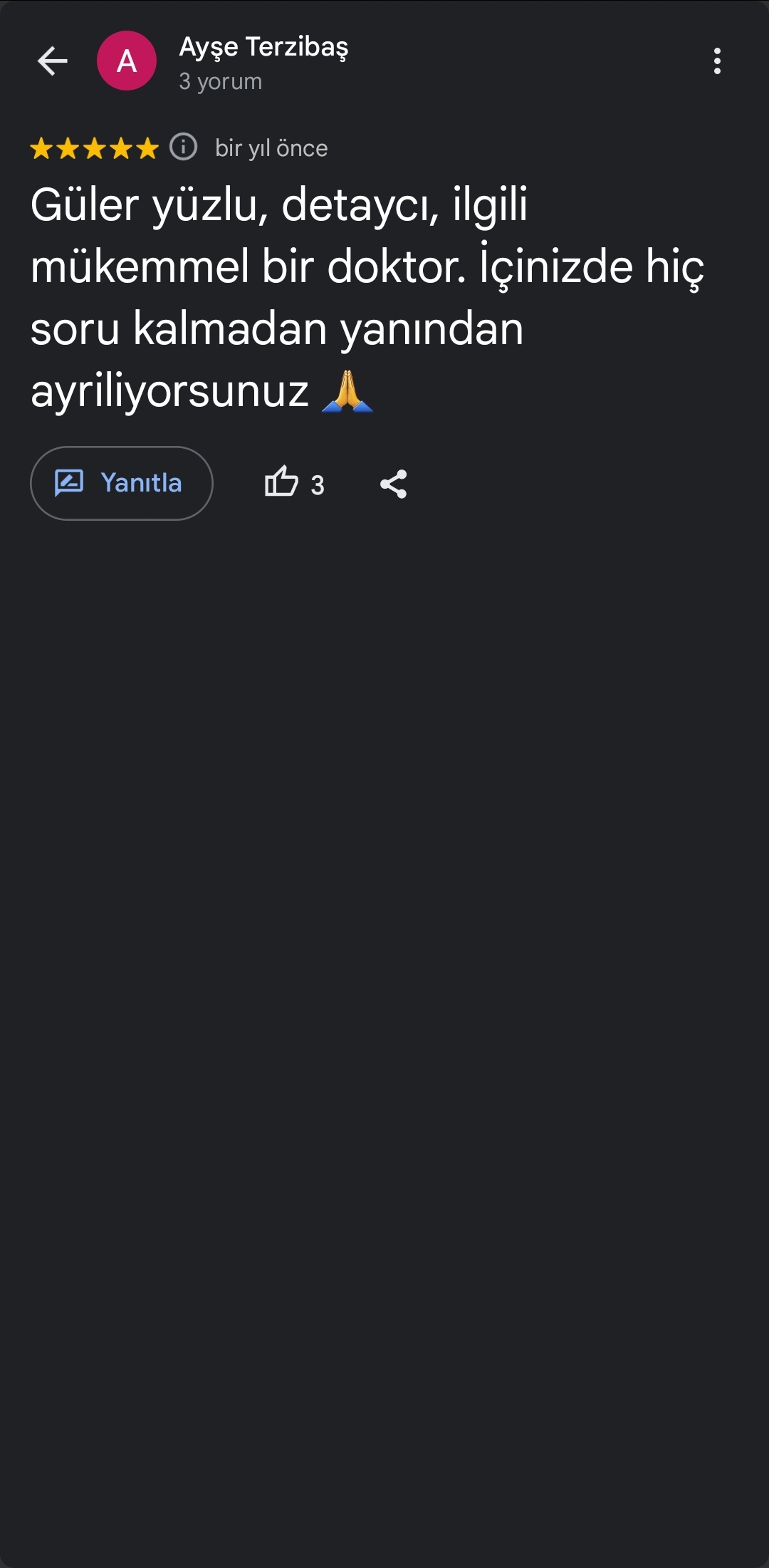769x1568 pixels.
Task: Share this review
Action: coord(393,484)
